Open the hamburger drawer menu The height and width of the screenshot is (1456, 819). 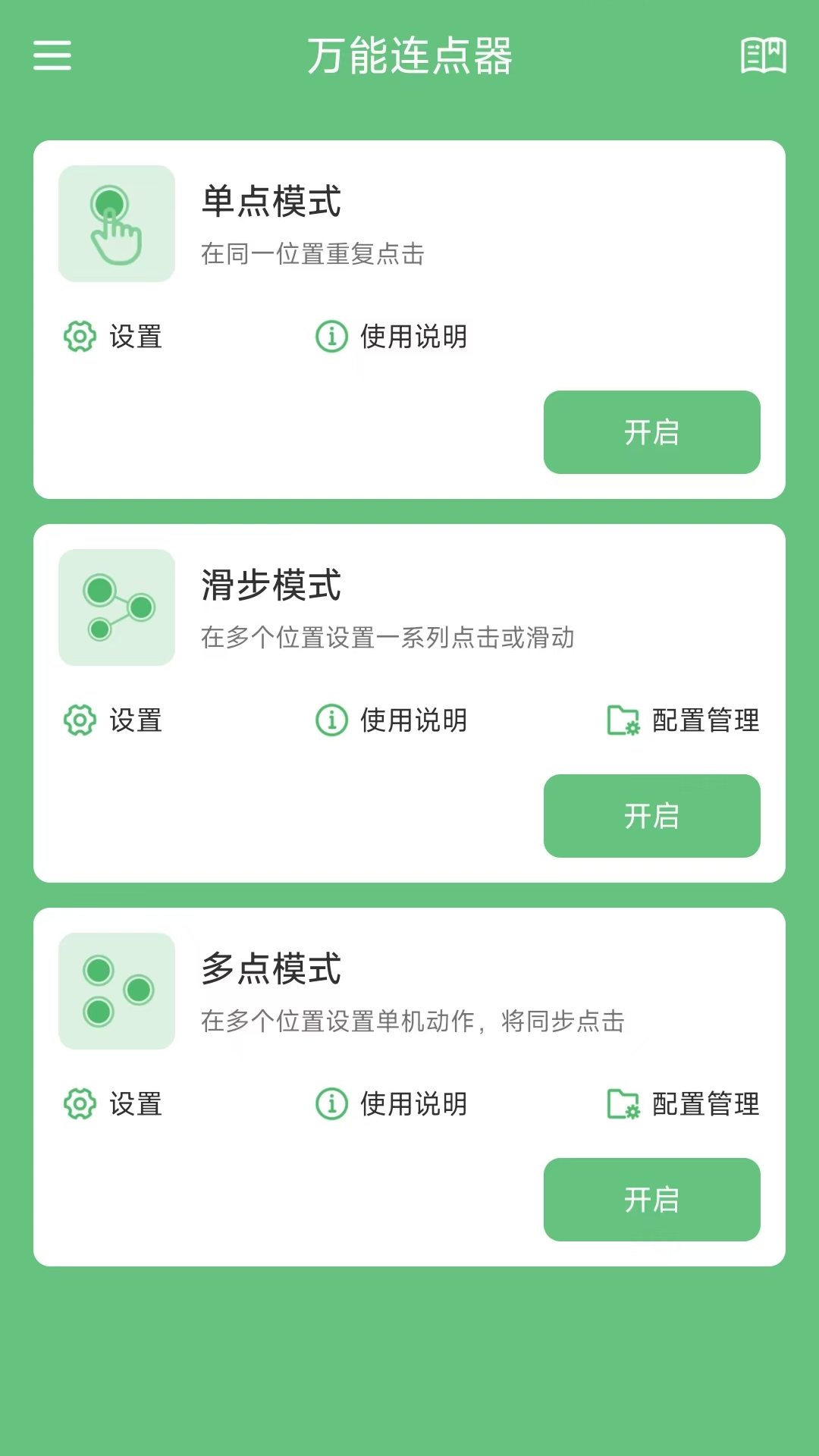(52, 55)
